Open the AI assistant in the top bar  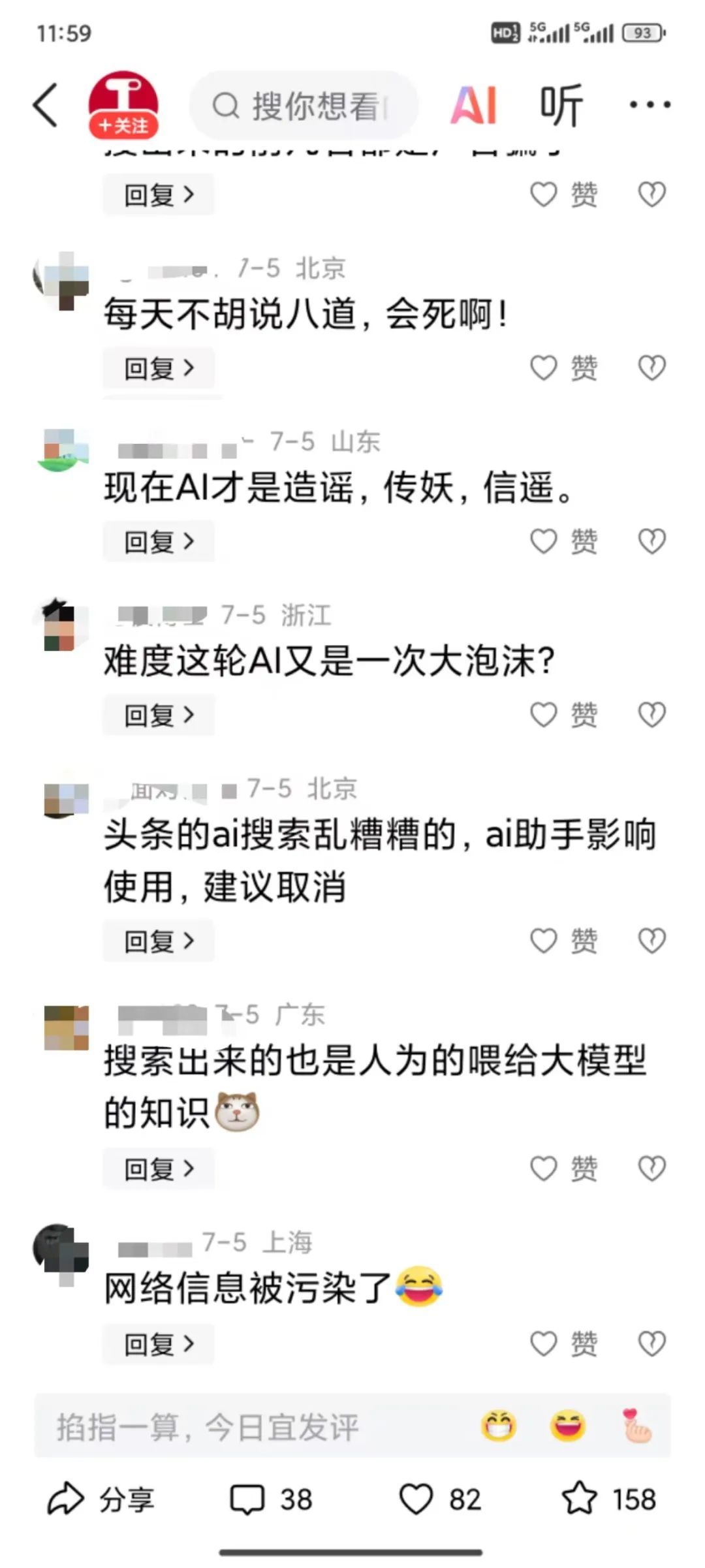[x=474, y=105]
